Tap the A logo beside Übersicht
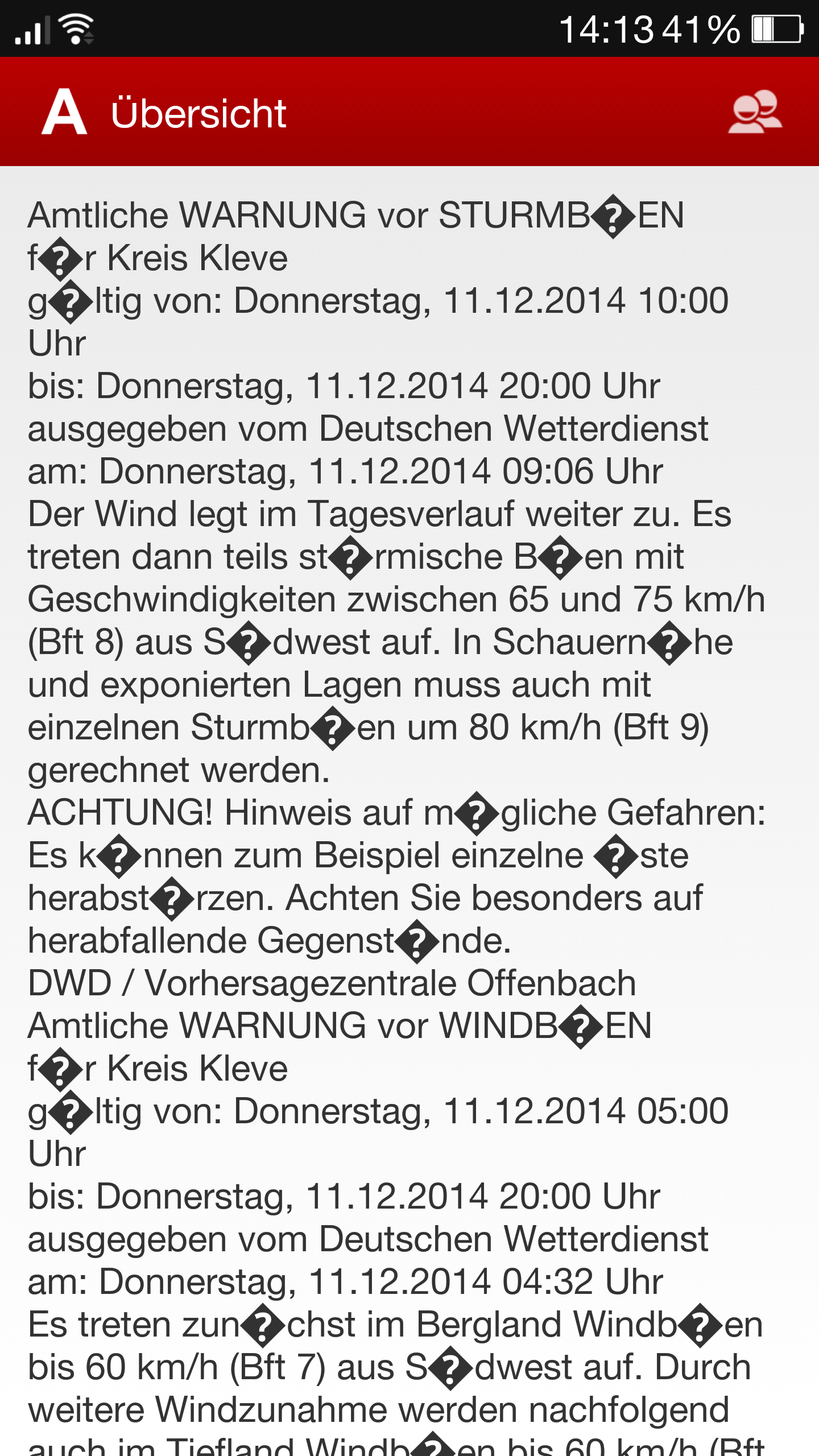The width and height of the screenshot is (819, 1456). 64,112
